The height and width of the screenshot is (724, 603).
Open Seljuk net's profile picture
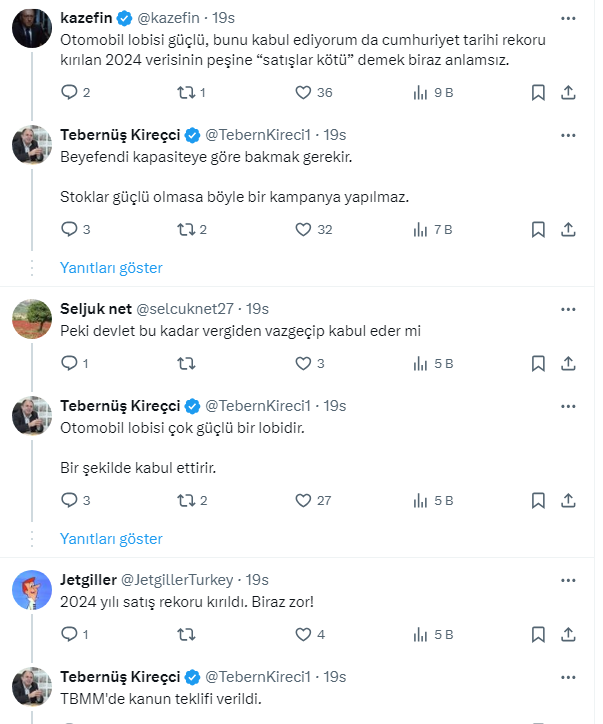click(x=32, y=317)
